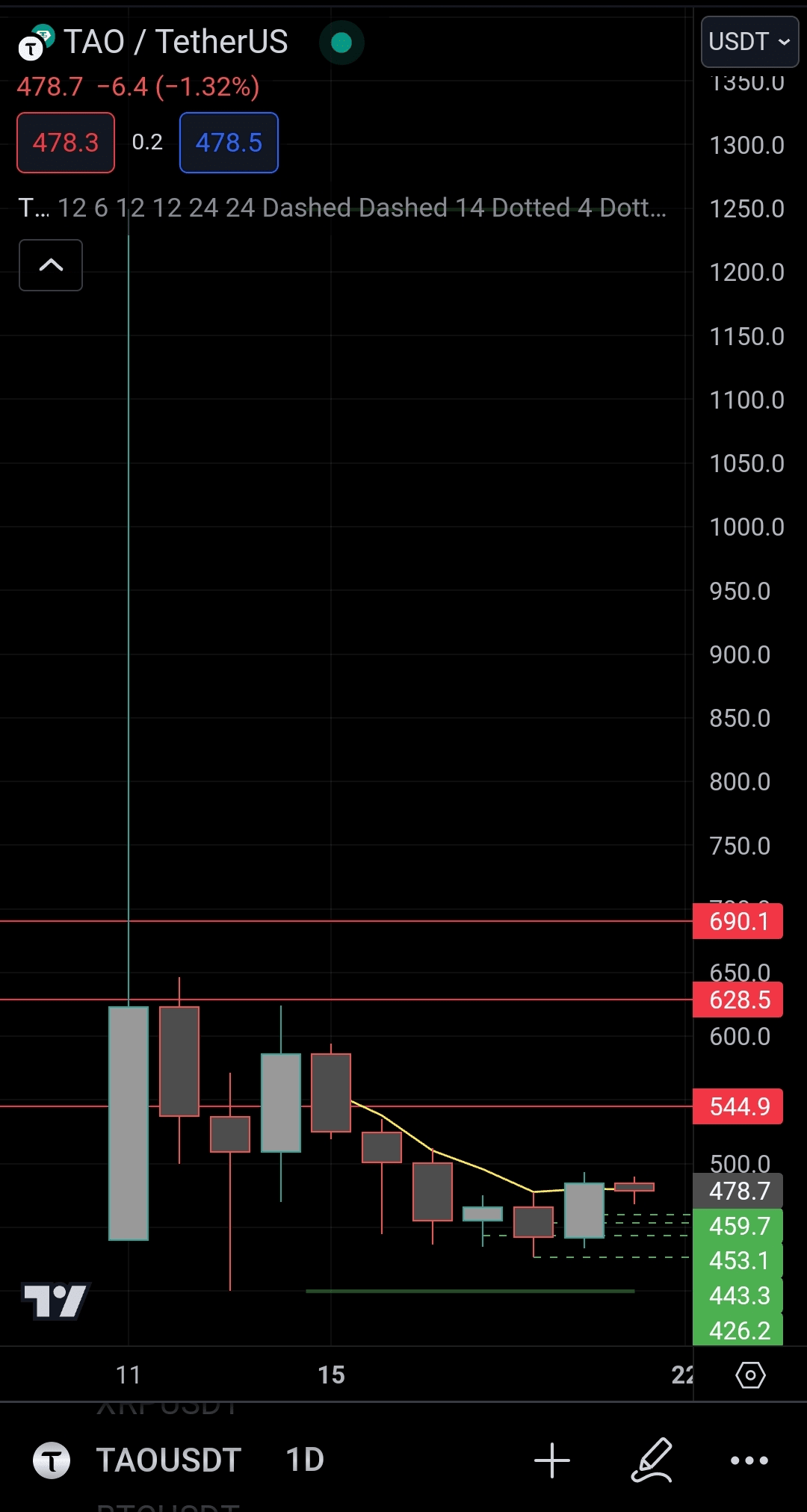Collapse the indicator legend with the chevron
The height and width of the screenshot is (1512, 807).
click(51, 265)
